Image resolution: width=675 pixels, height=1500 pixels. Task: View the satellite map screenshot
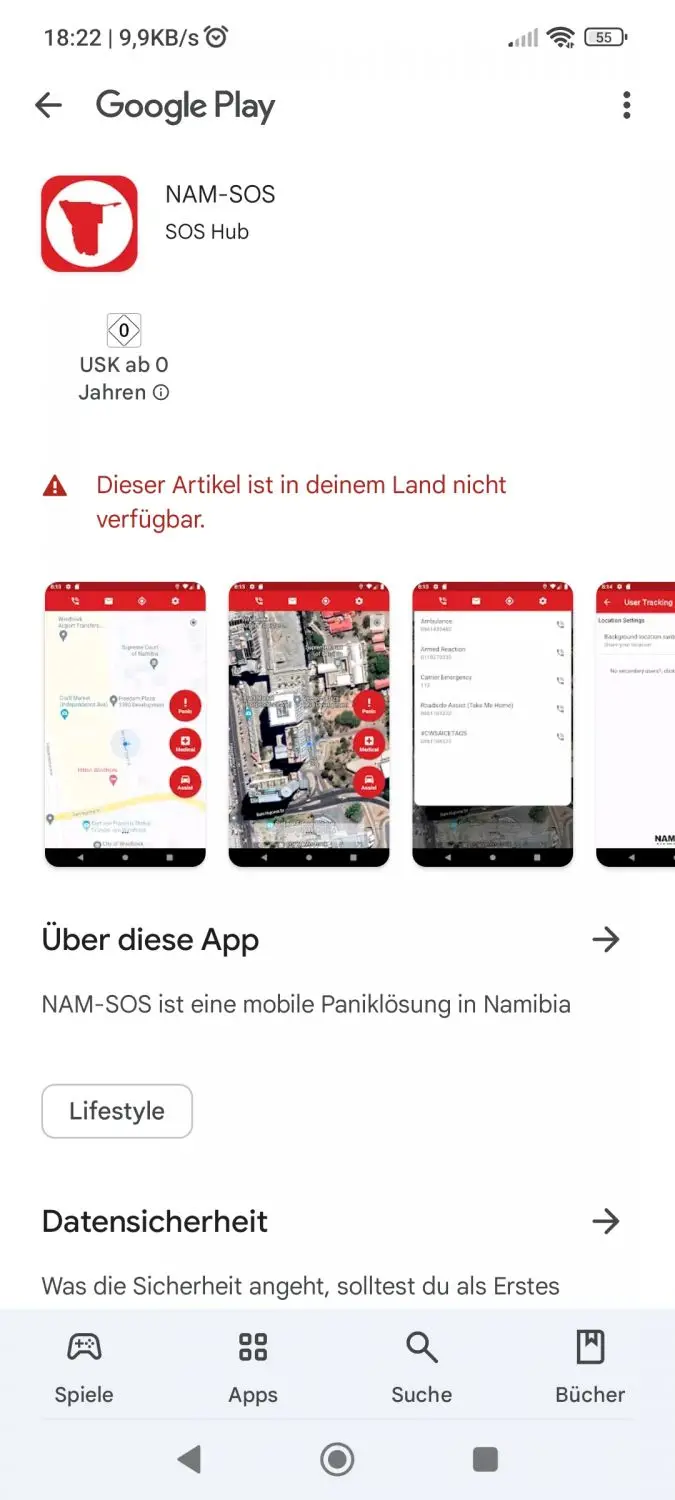coord(309,725)
